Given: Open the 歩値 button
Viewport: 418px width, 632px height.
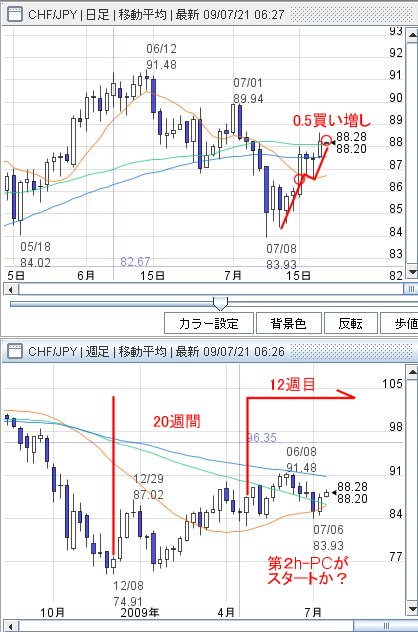Looking at the screenshot, I should [400, 323].
